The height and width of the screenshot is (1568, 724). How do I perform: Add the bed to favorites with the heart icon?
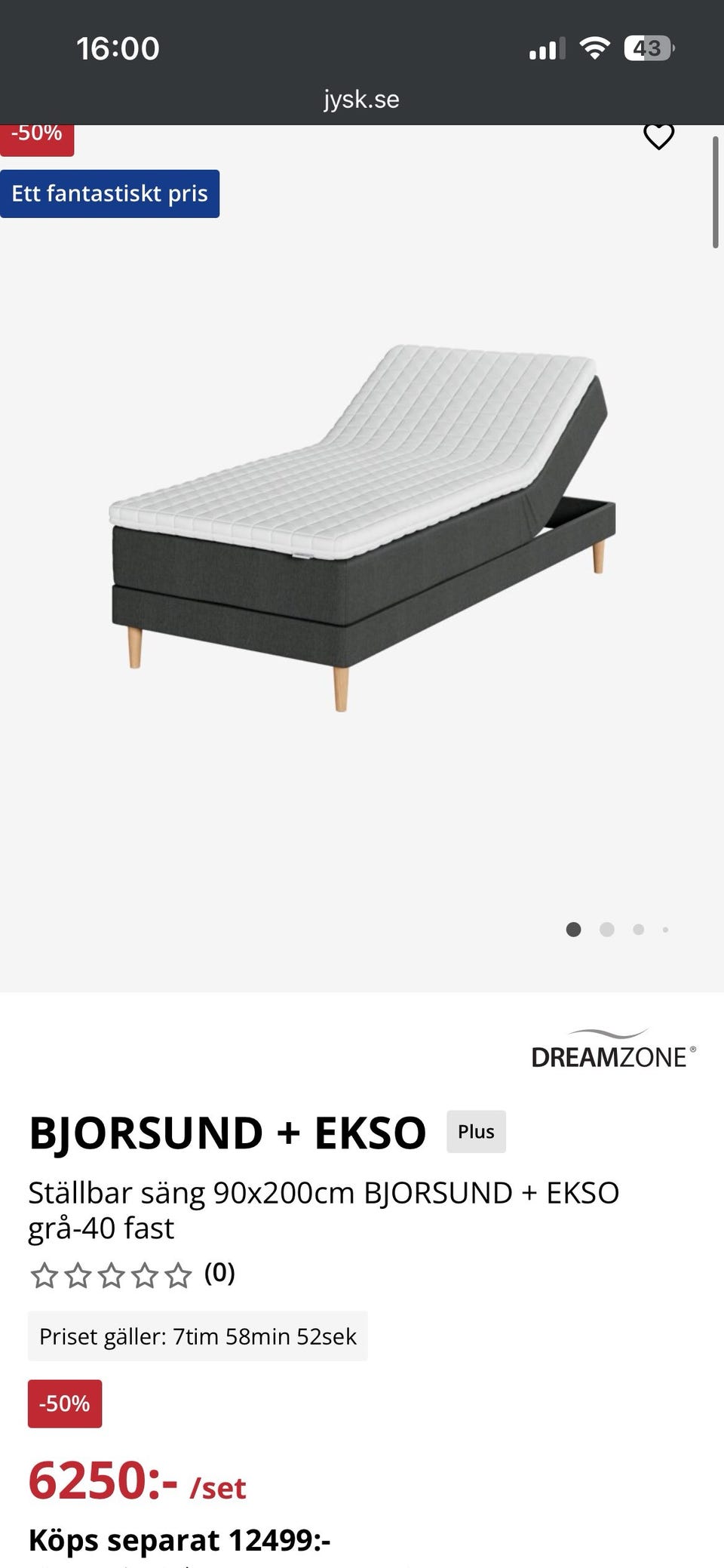click(658, 137)
